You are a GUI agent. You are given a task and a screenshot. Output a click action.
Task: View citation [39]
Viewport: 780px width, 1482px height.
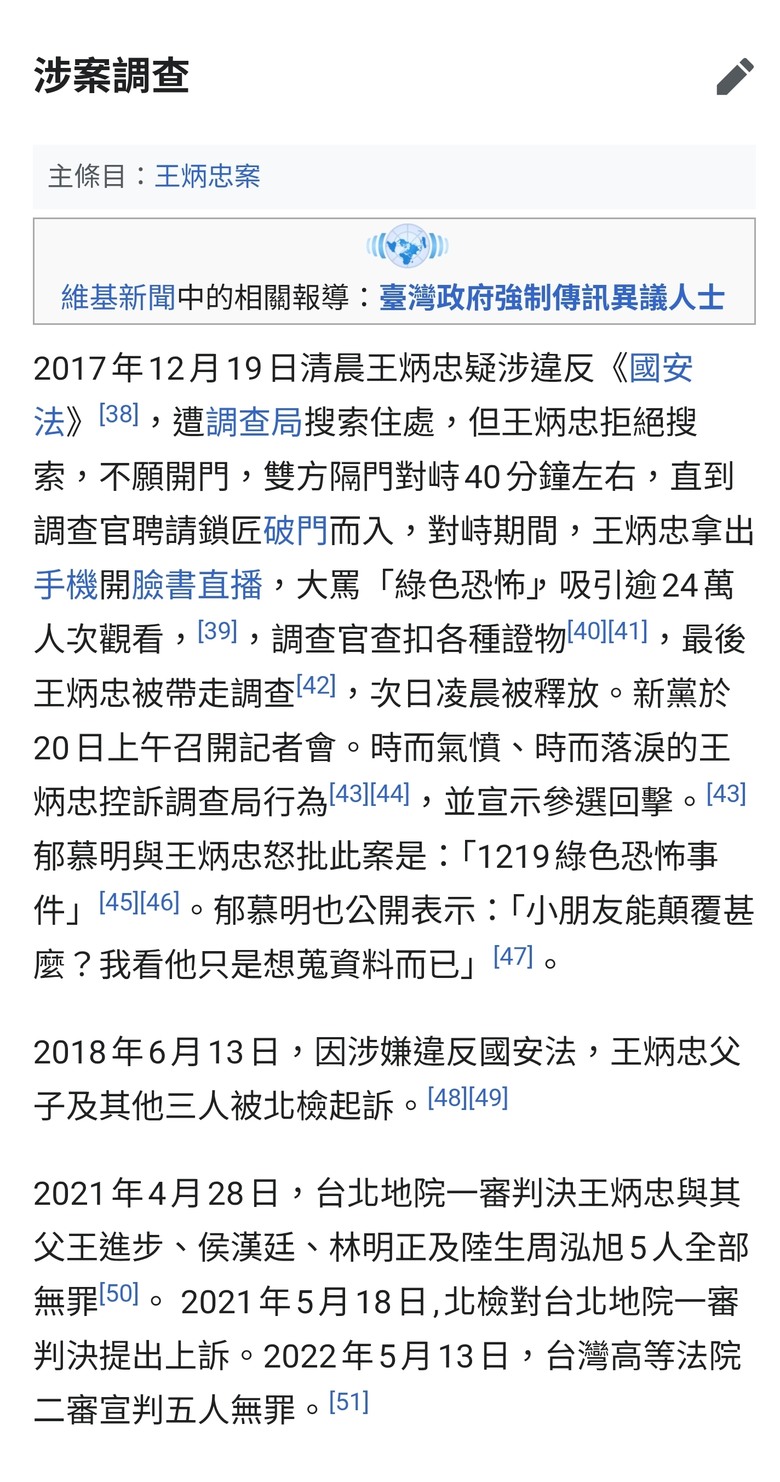tap(217, 630)
